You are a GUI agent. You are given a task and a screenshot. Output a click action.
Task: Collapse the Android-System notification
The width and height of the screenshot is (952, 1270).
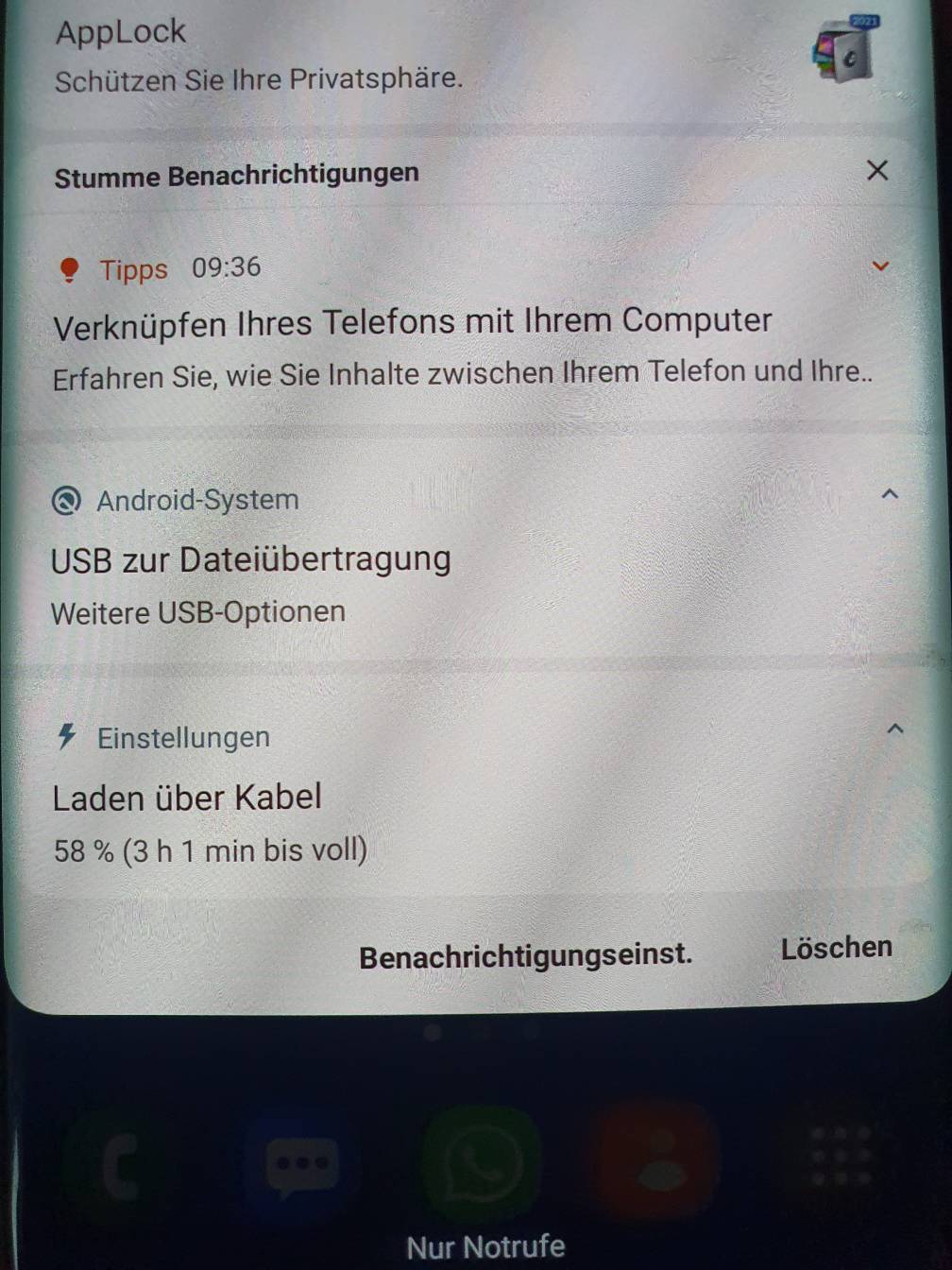pyautogui.click(x=889, y=494)
